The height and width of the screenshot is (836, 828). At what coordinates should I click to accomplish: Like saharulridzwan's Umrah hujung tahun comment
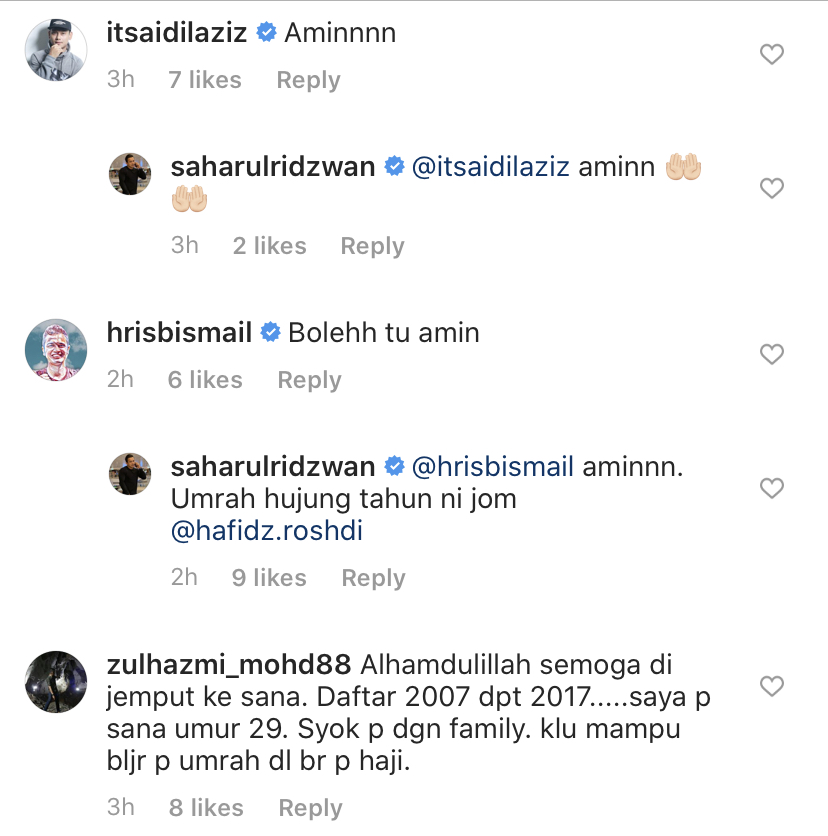coord(771,488)
